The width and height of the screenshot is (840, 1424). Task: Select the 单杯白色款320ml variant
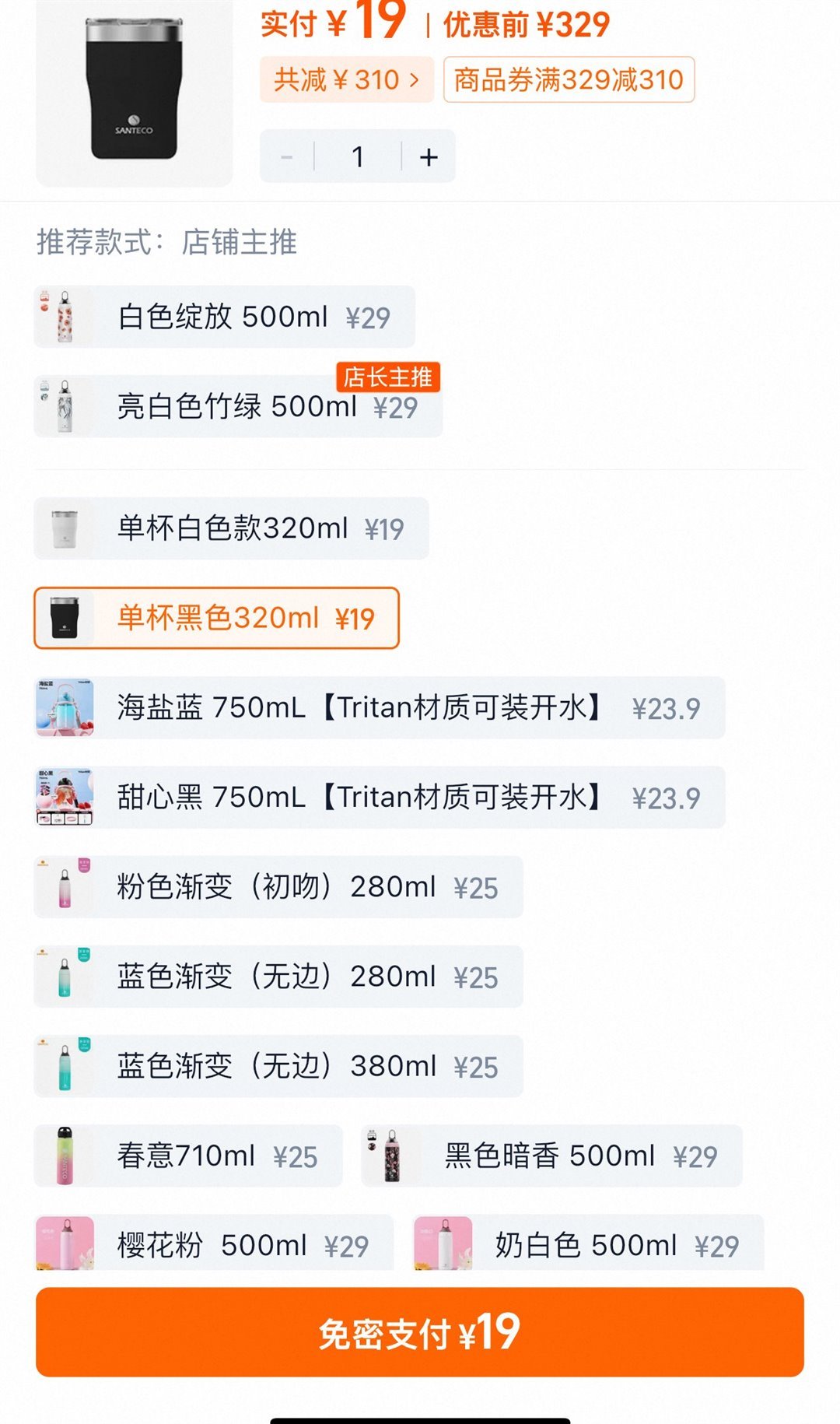click(x=233, y=528)
